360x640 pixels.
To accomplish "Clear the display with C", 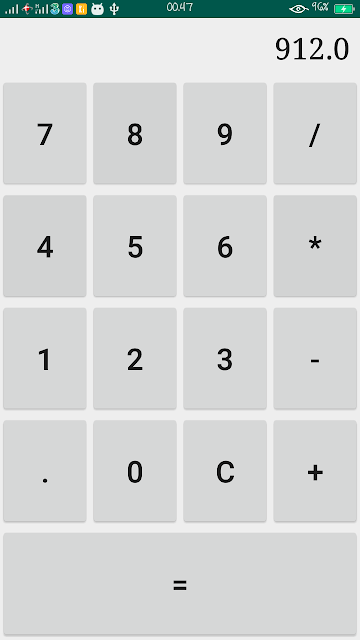I will [225, 471].
